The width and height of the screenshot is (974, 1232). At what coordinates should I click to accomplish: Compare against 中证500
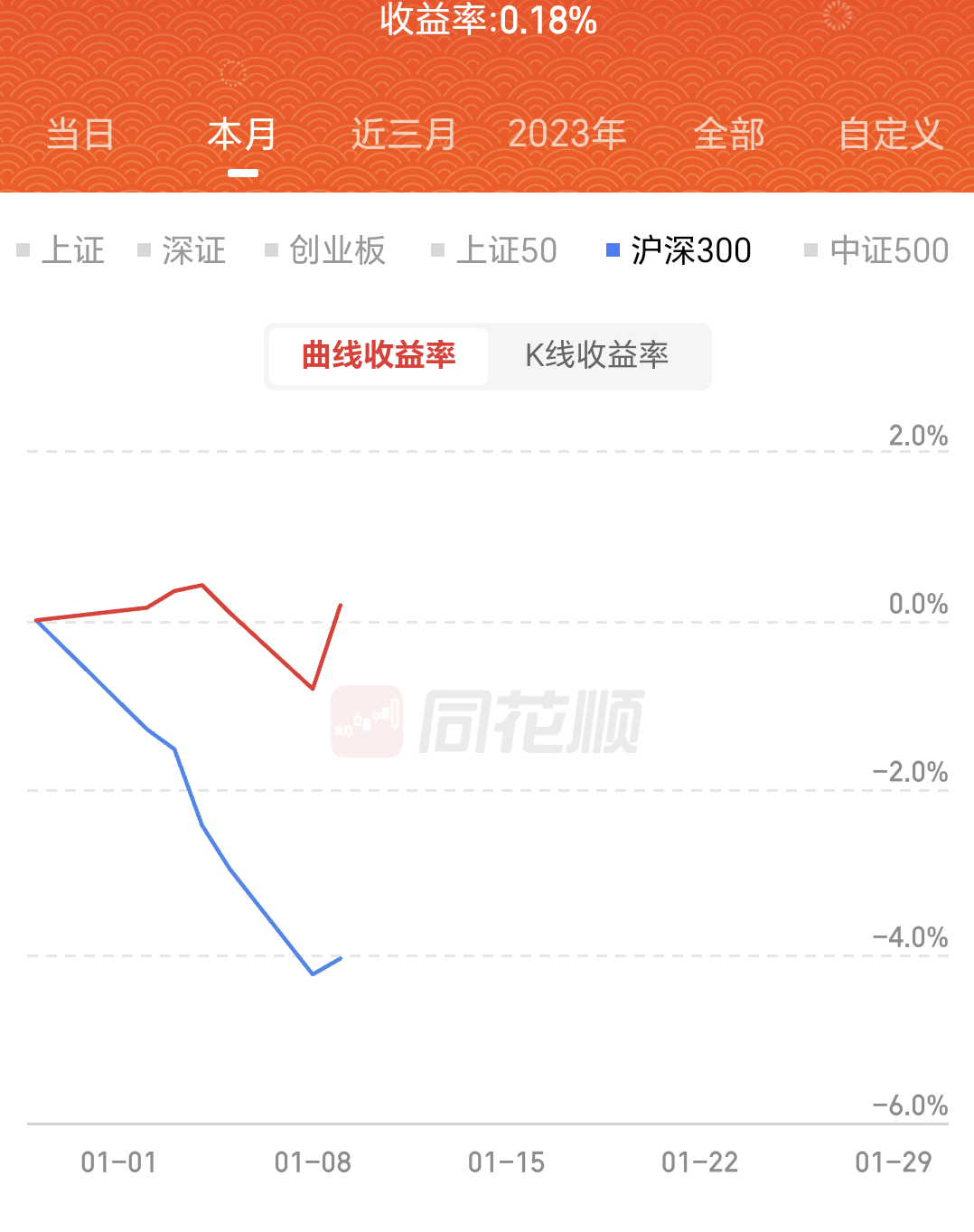click(x=876, y=250)
